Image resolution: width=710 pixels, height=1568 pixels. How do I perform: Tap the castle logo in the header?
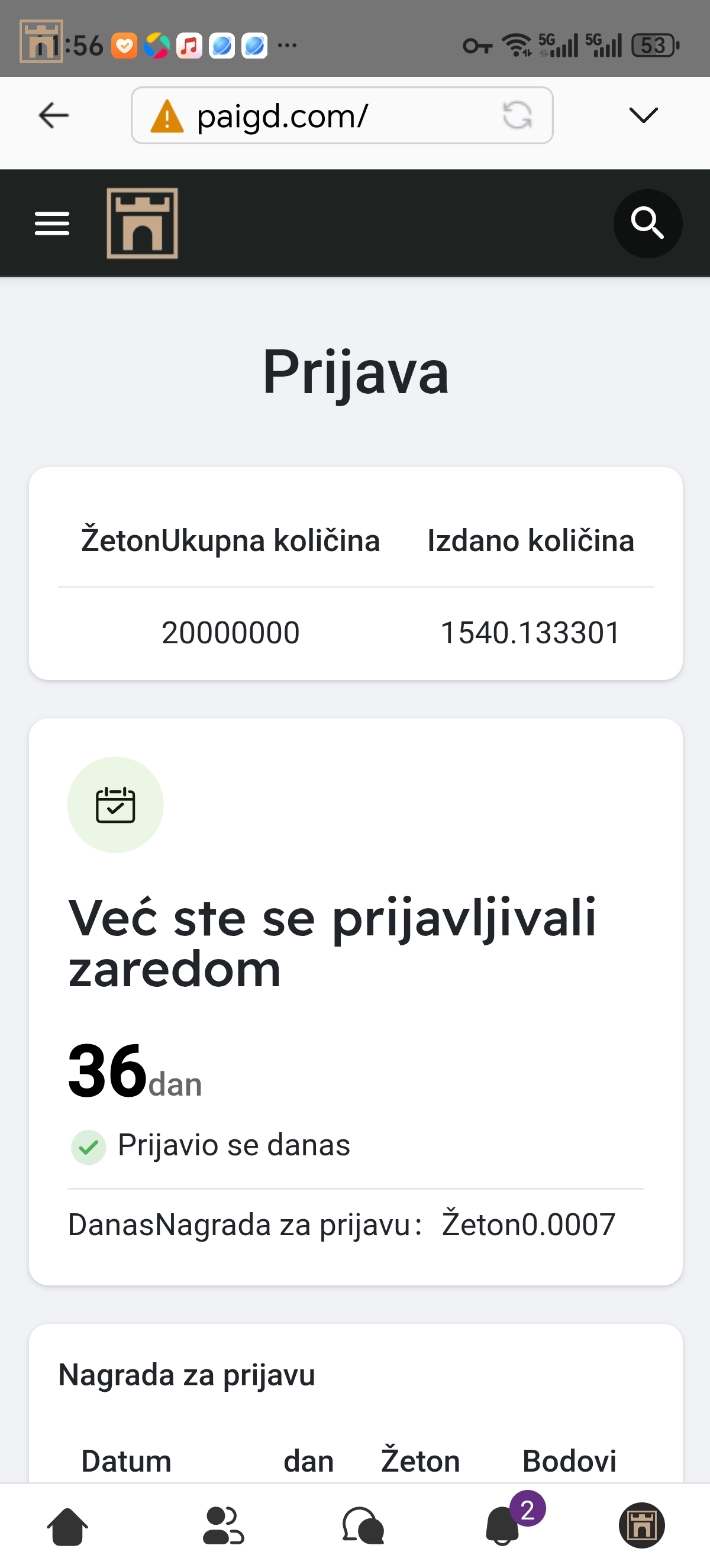[143, 223]
